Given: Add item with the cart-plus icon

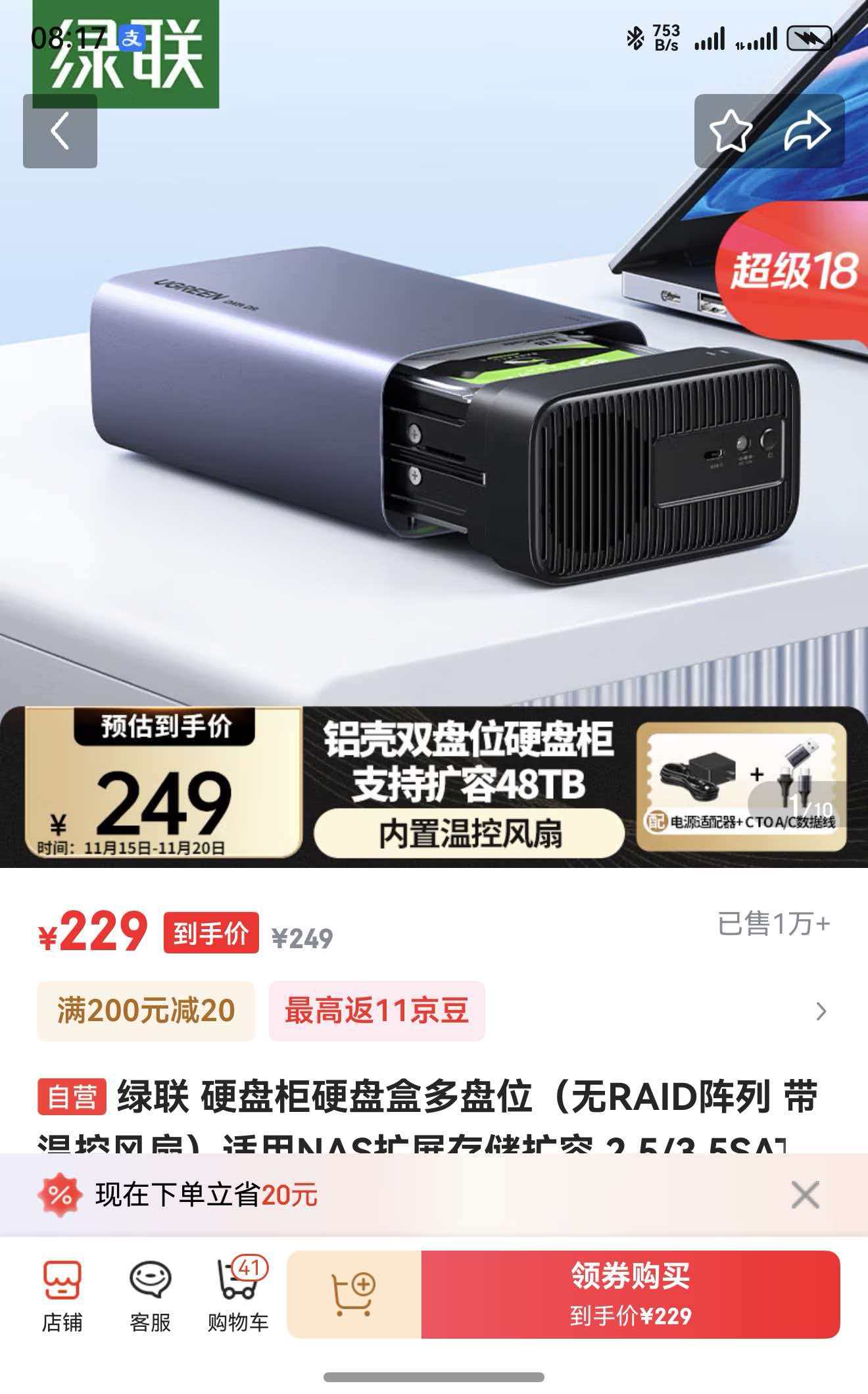Looking at the screenshot, I should tap(353, 1287).
